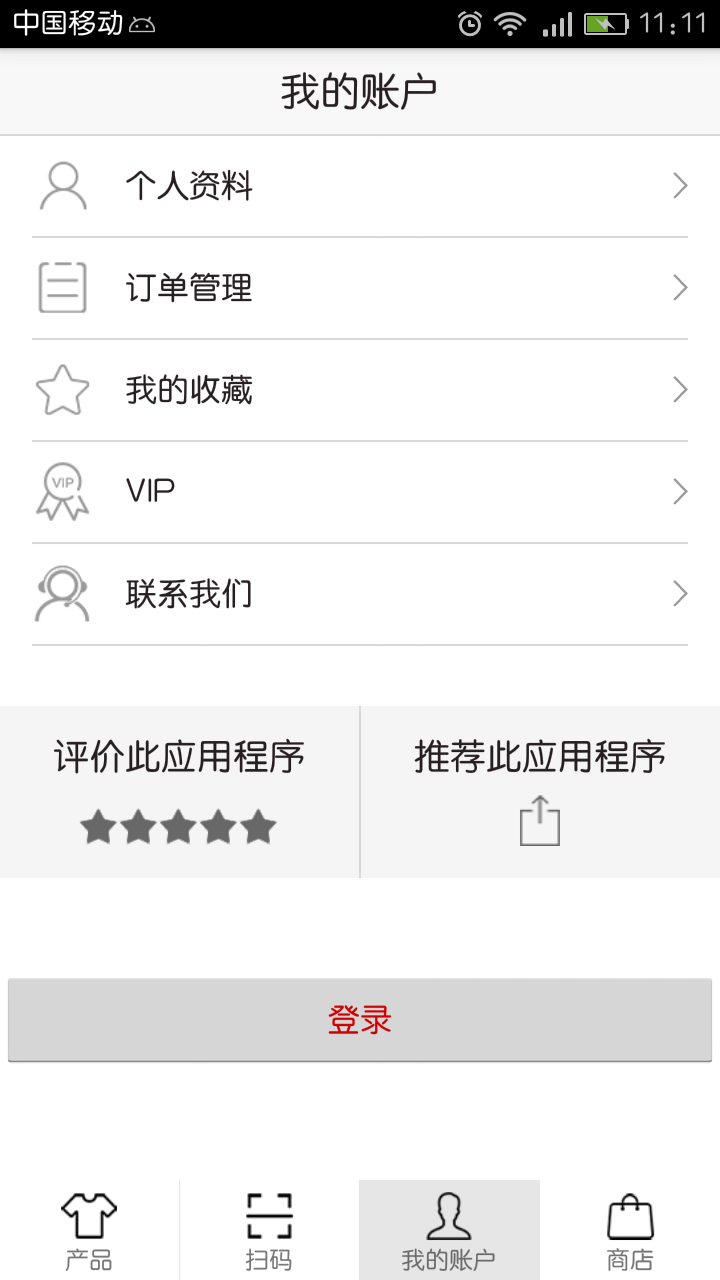
Task: Switch to the 产品 products tab
Action: coord(89,1230)
